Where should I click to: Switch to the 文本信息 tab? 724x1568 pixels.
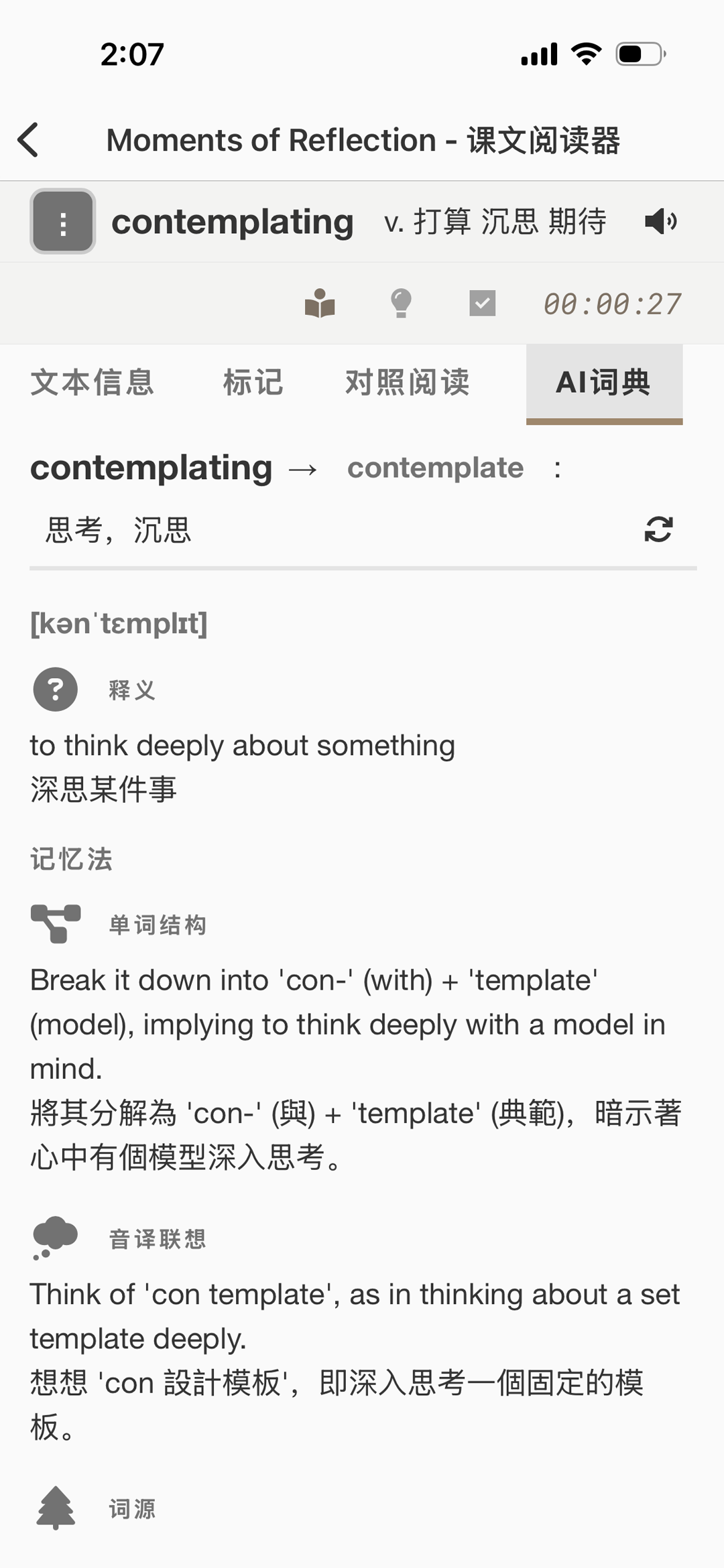pyautogui.click(x=93, y=383)
